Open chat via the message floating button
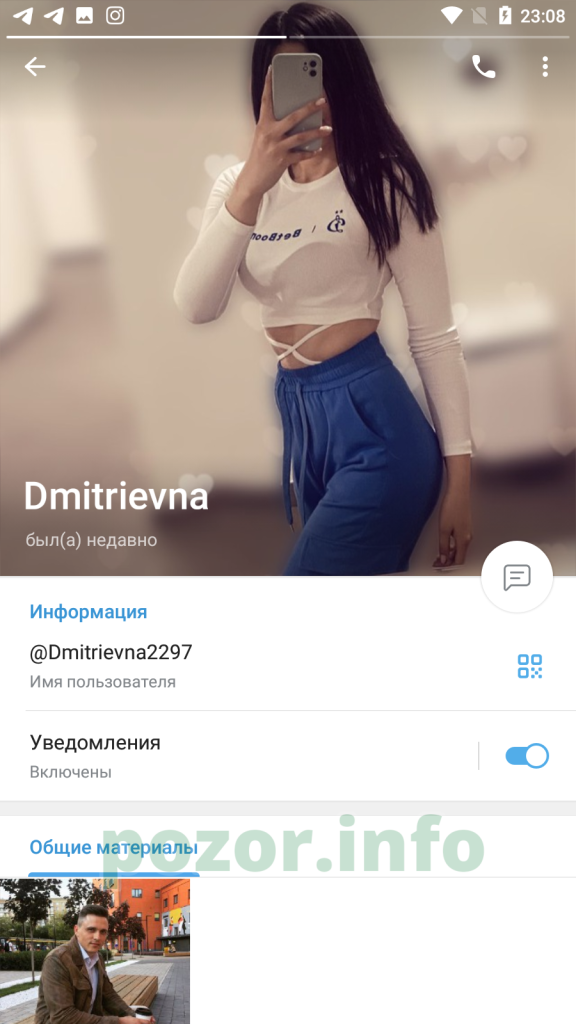 coord(517,577)
